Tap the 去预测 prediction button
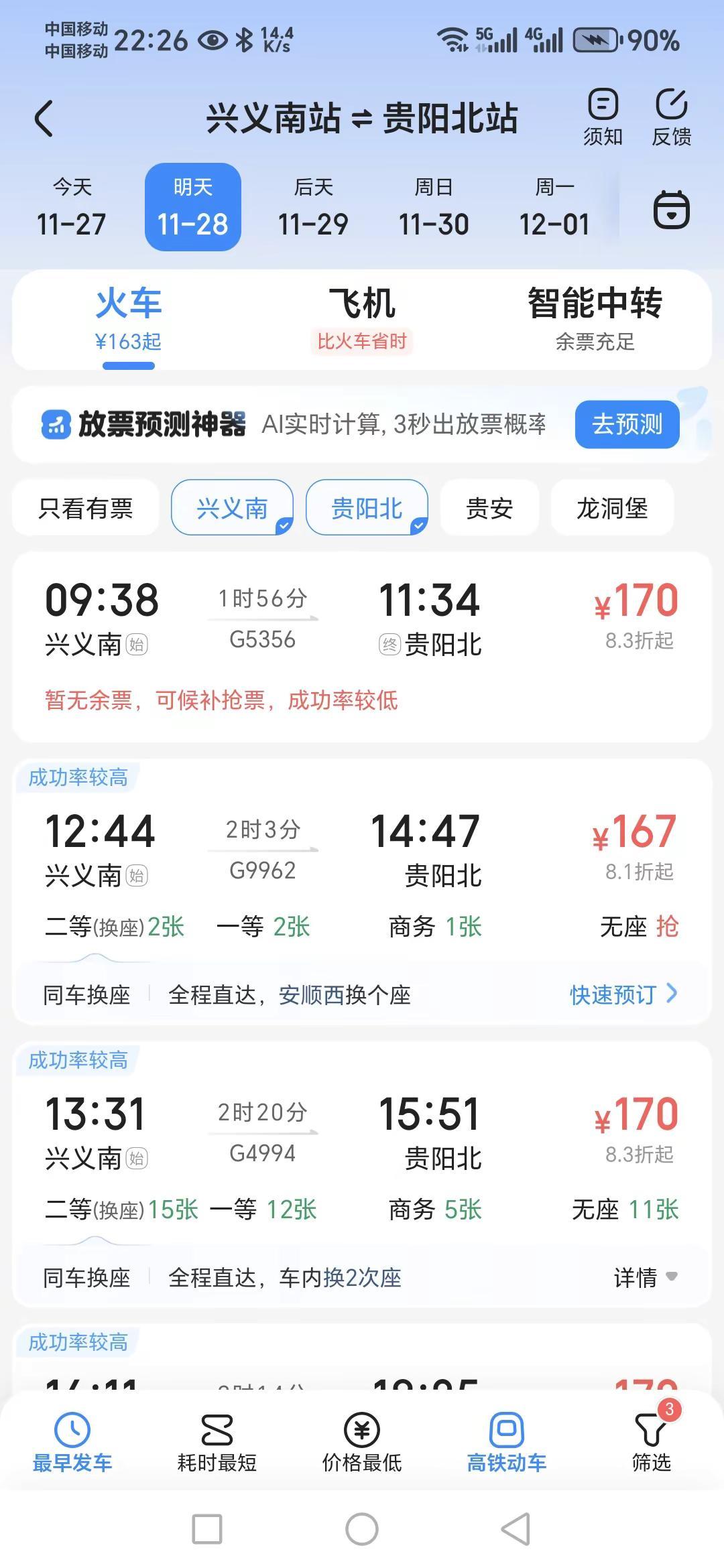 [x=627, y=424]
